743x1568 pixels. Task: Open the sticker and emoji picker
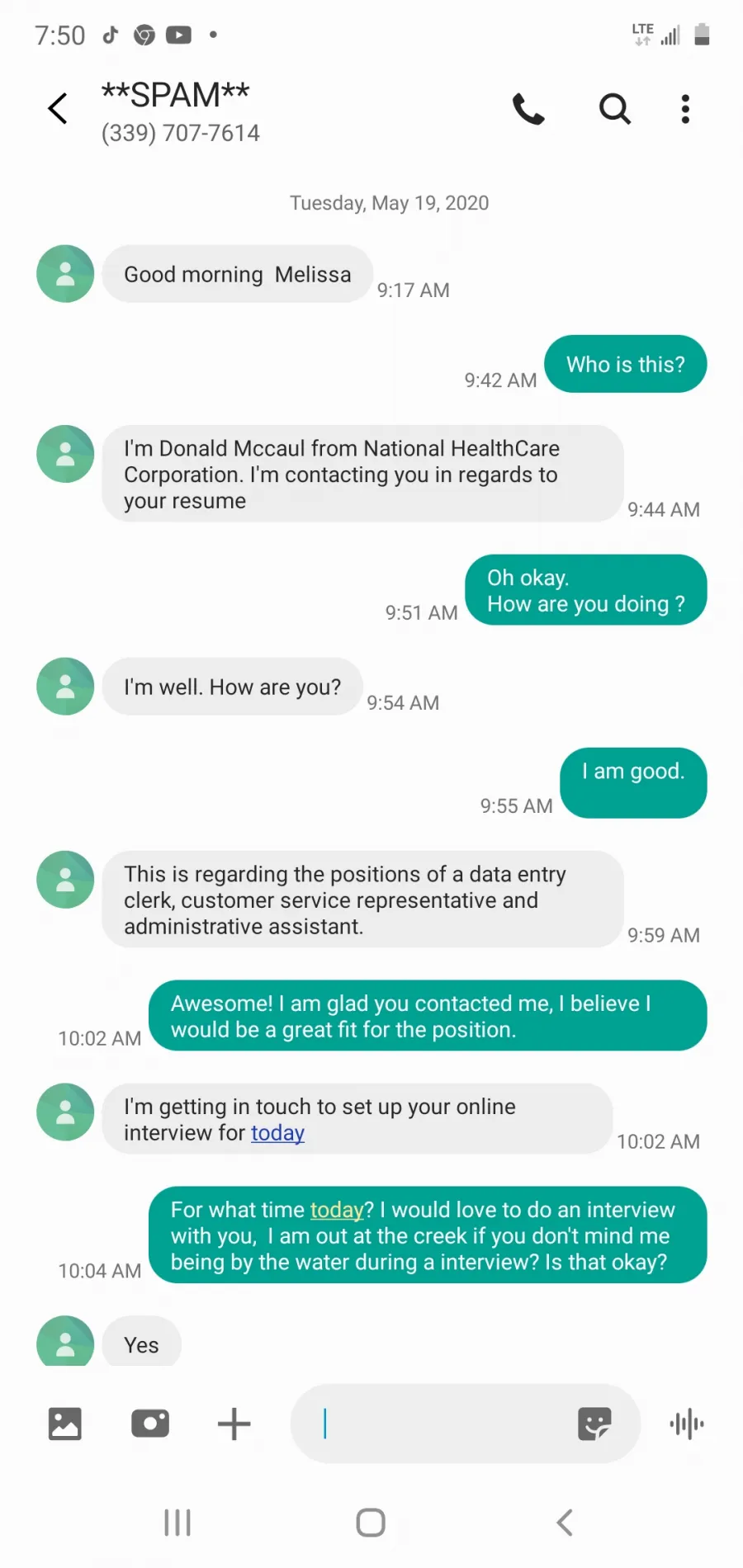594,1424
